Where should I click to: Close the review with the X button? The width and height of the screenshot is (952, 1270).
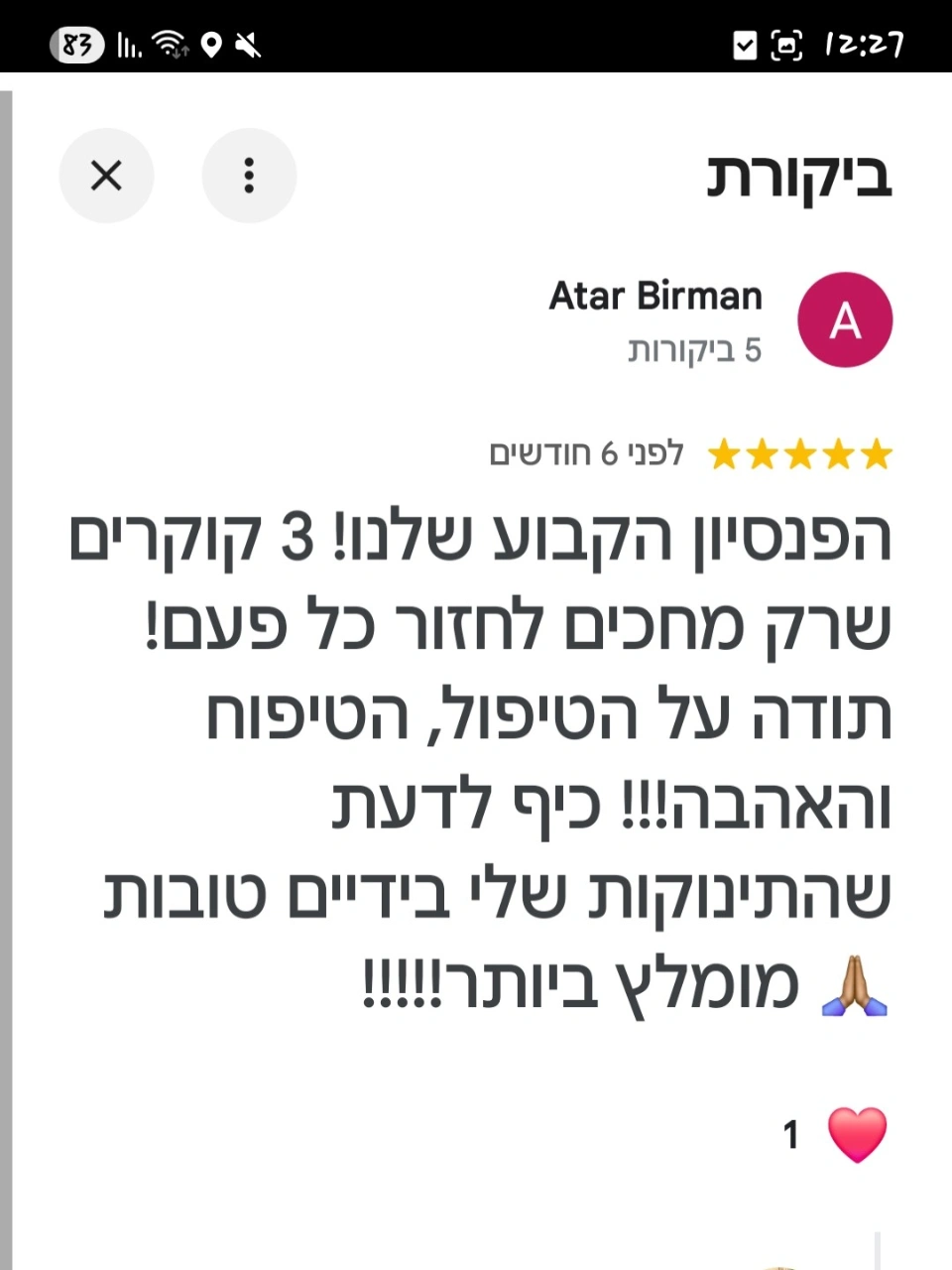coord(106,176)
